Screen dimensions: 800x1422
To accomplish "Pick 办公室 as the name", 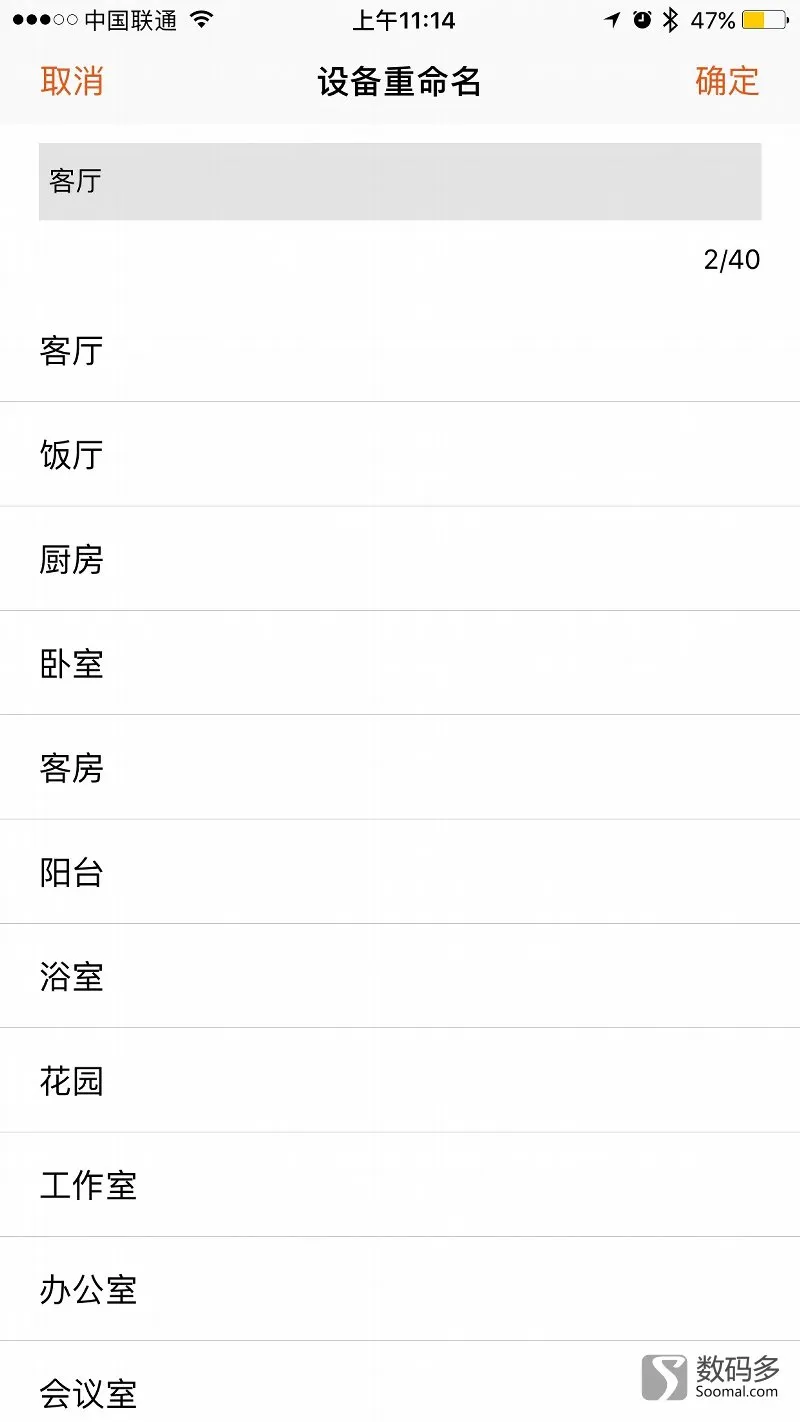I will [400, 1289].
